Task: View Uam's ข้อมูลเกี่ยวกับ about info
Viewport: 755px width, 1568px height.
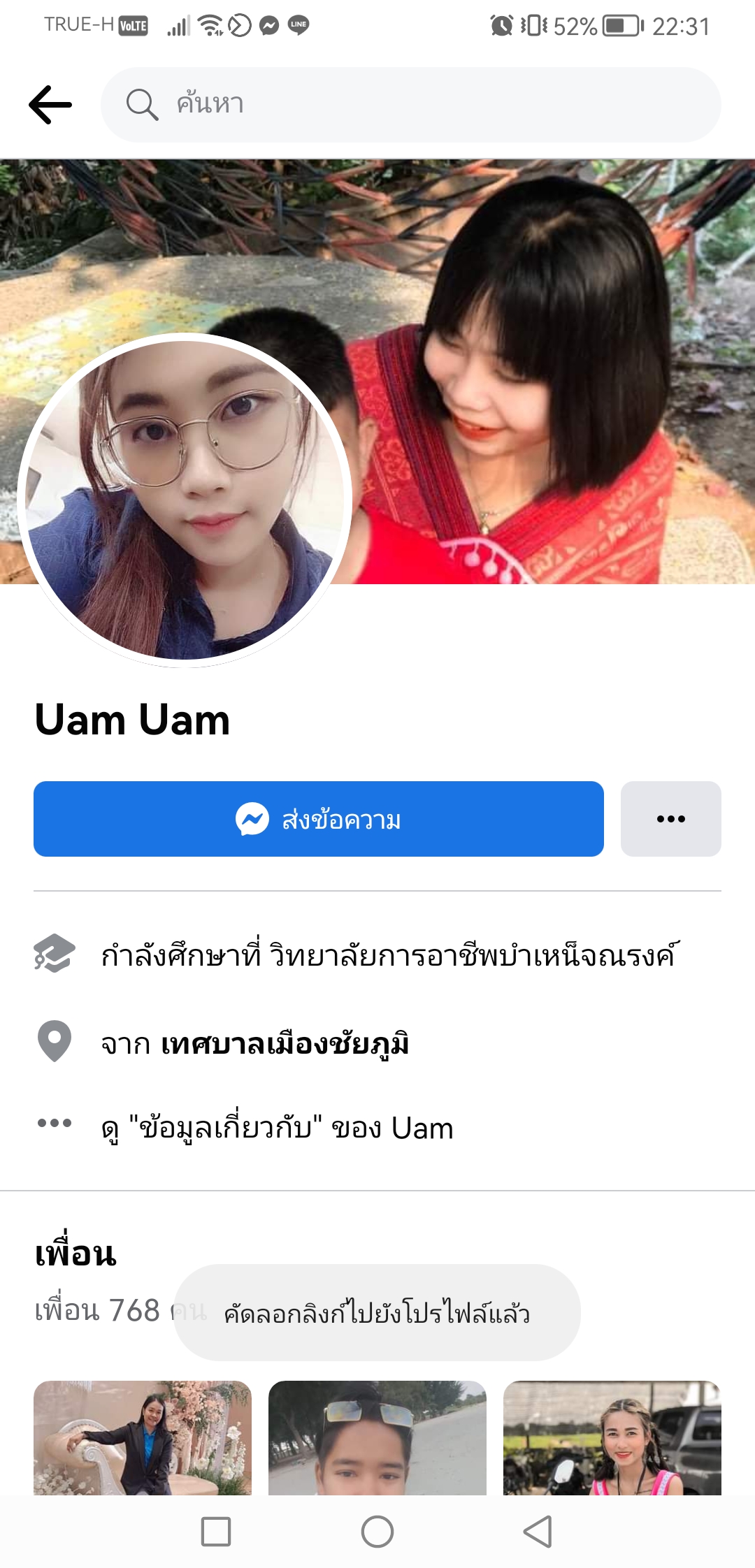Action: [277, 1128]
